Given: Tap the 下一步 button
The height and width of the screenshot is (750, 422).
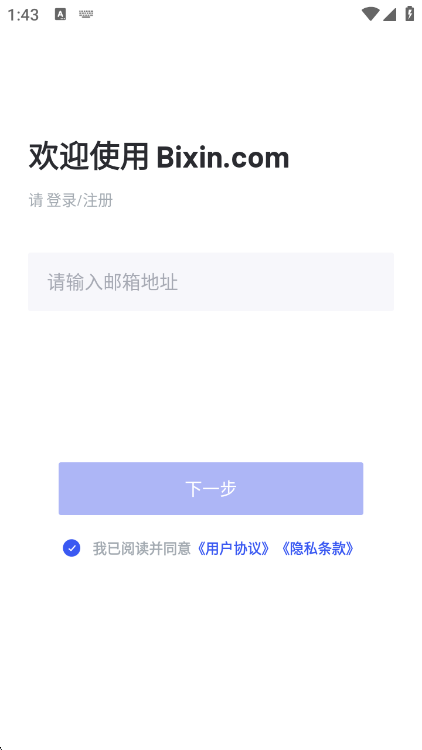Looking at the screenshot, I should [x=211, y=488].
